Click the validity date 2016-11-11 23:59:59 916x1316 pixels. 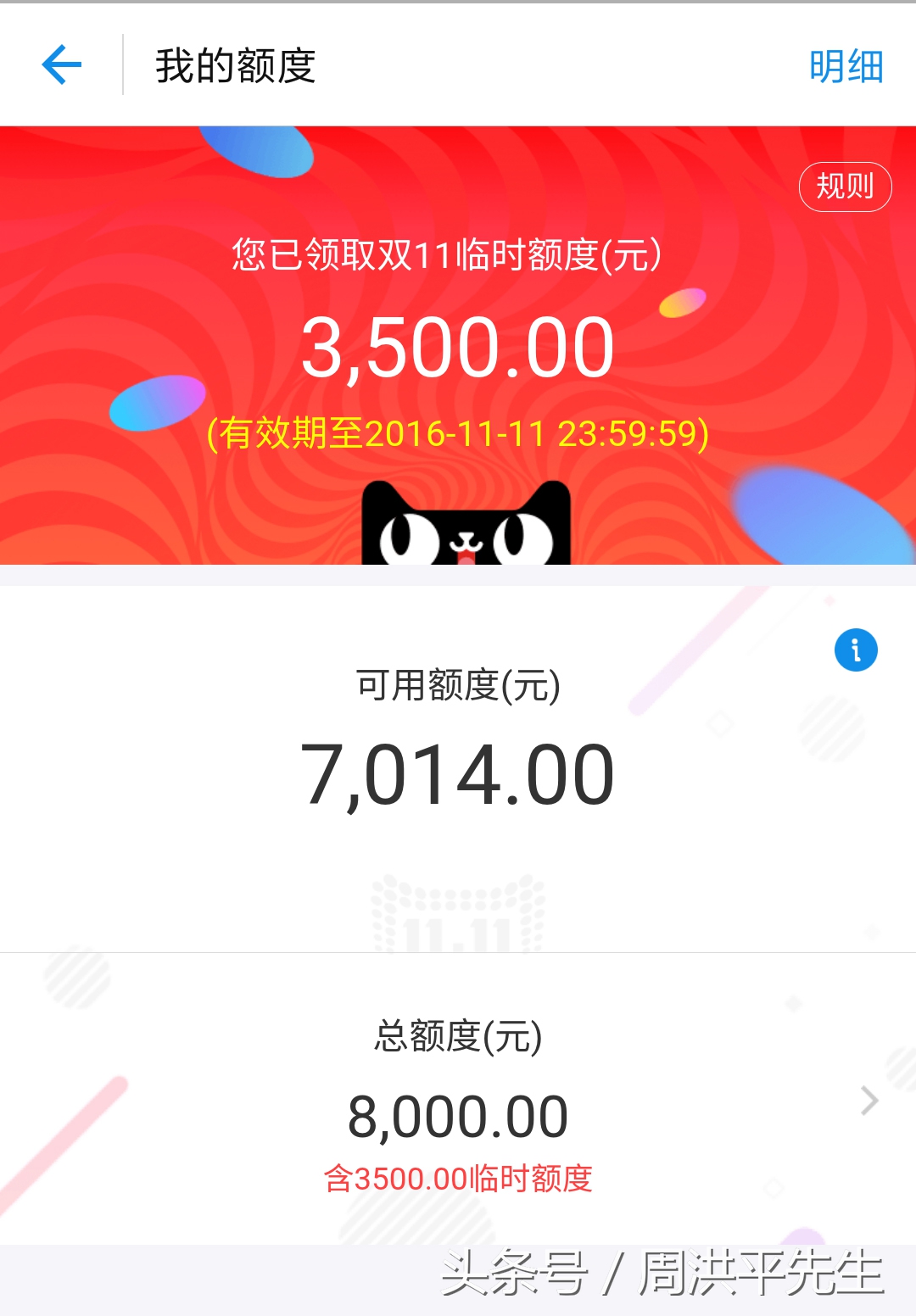[458, 432]
